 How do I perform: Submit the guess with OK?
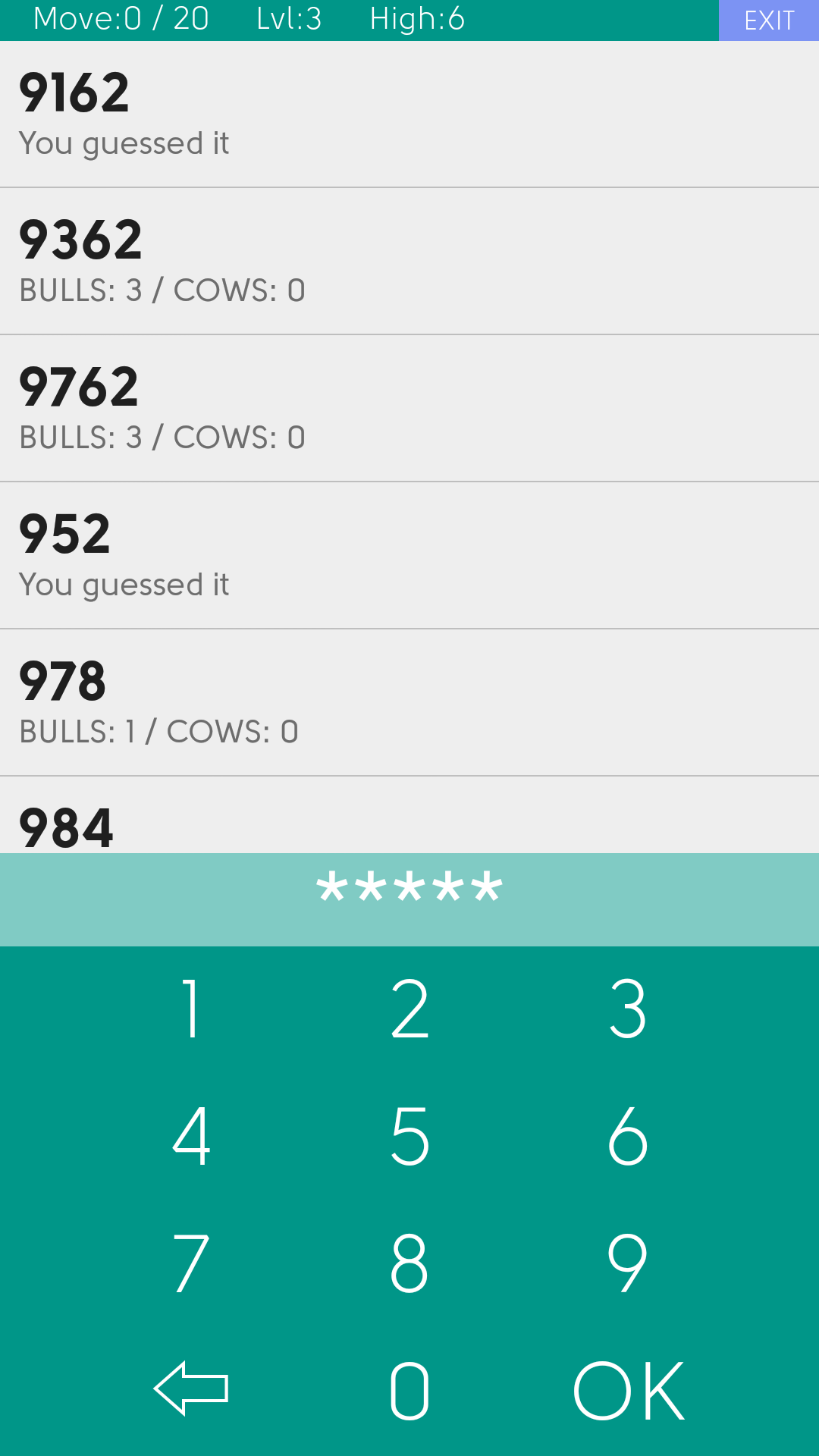[628, 1390]
